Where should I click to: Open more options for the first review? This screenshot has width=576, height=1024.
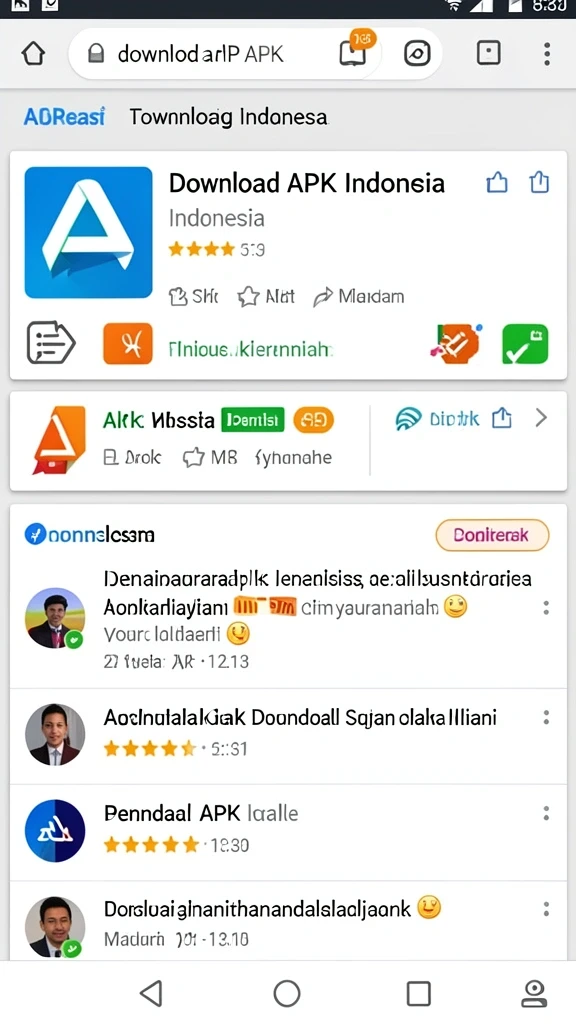(546, 608)
